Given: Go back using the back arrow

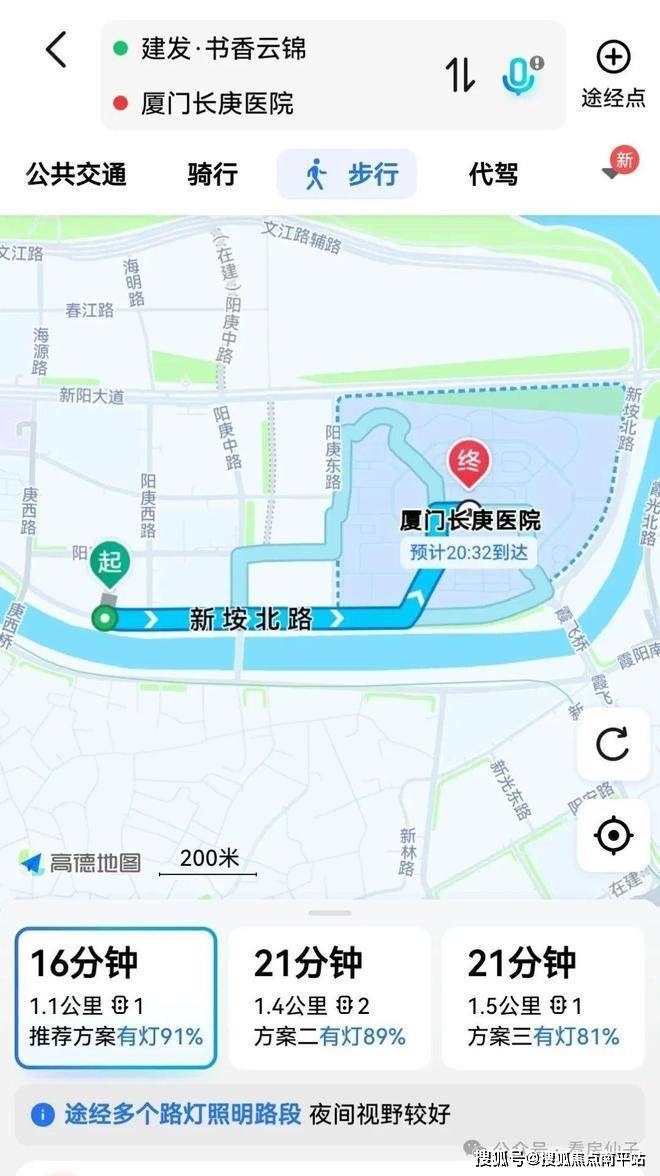Looking at the screenshot, I should tap(56, 50).
